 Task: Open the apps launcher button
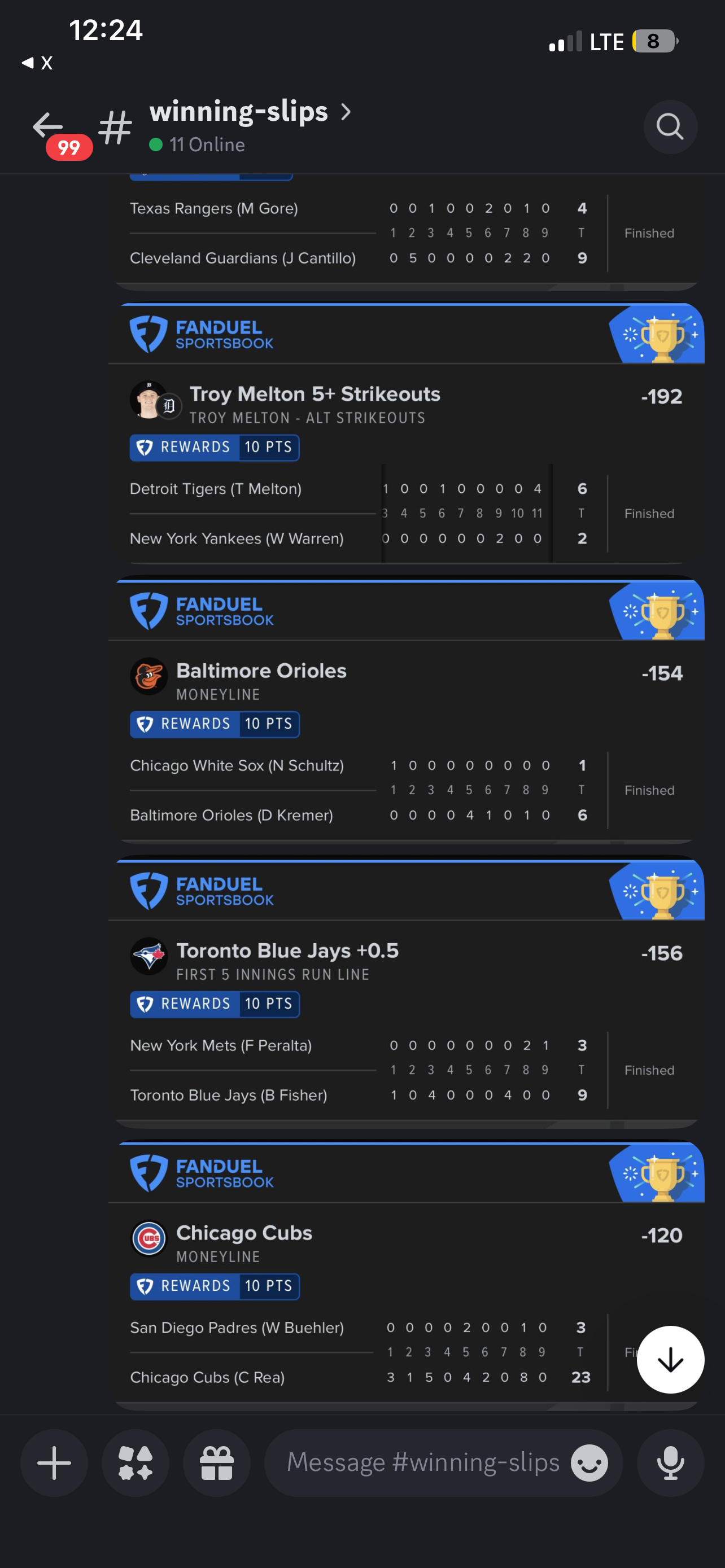pyautogui.click(x=135, y=1462)
